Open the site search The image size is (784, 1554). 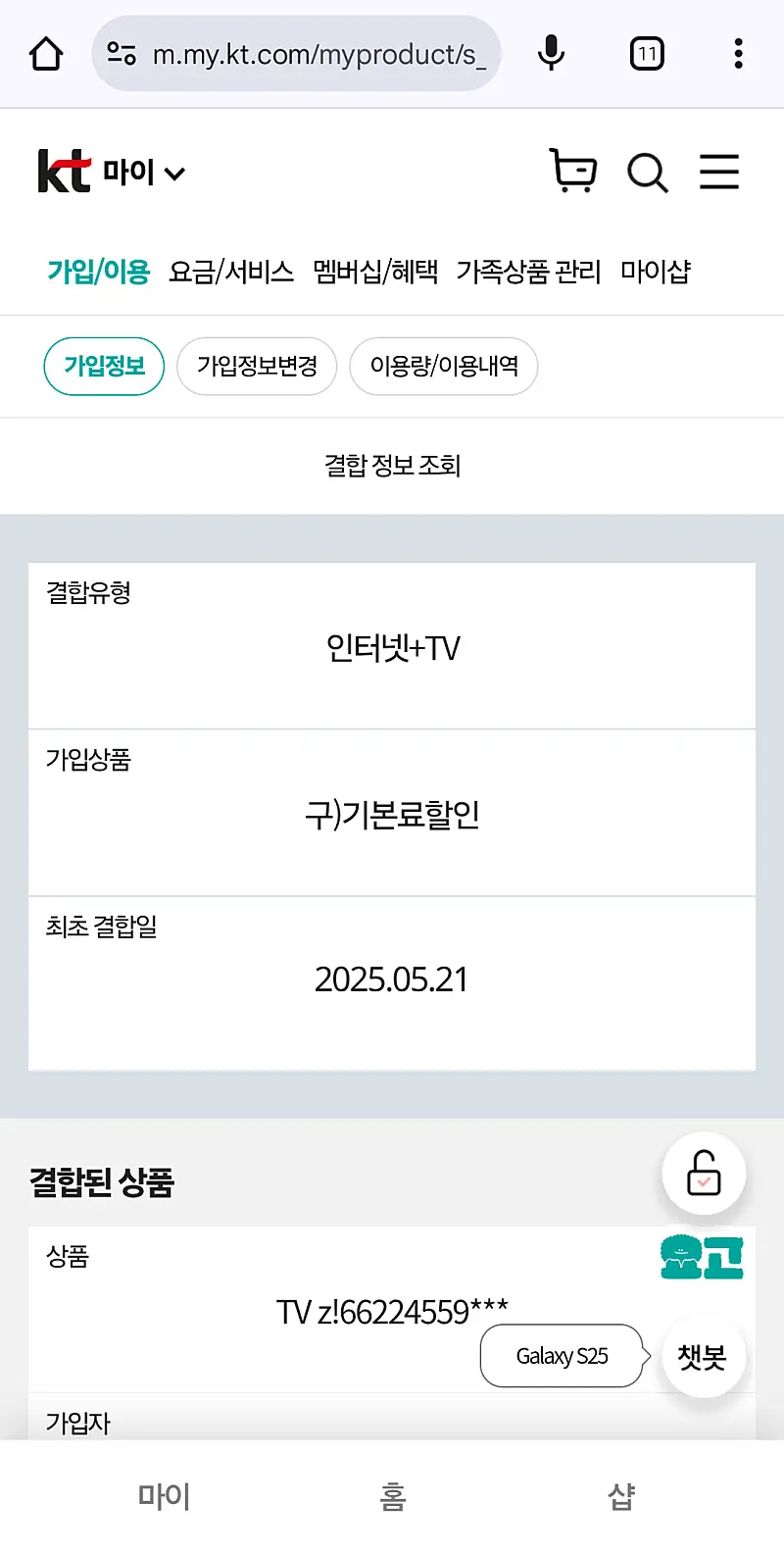pos(647,174)
